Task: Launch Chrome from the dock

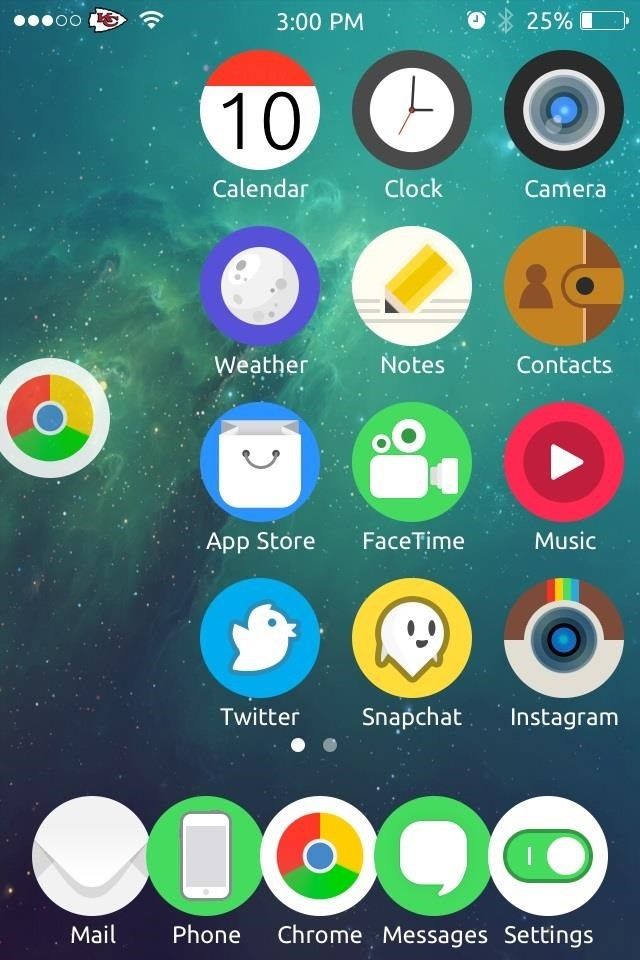Action: pos(320,856)
